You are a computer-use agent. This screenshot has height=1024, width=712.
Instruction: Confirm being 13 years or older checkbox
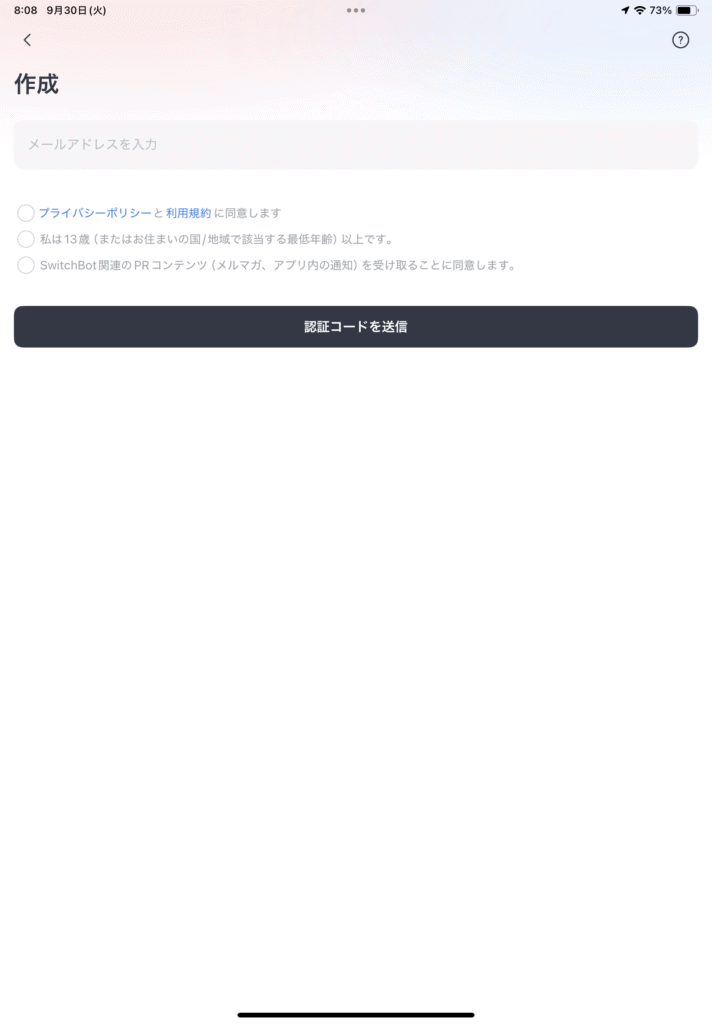[x=26, y=239]
